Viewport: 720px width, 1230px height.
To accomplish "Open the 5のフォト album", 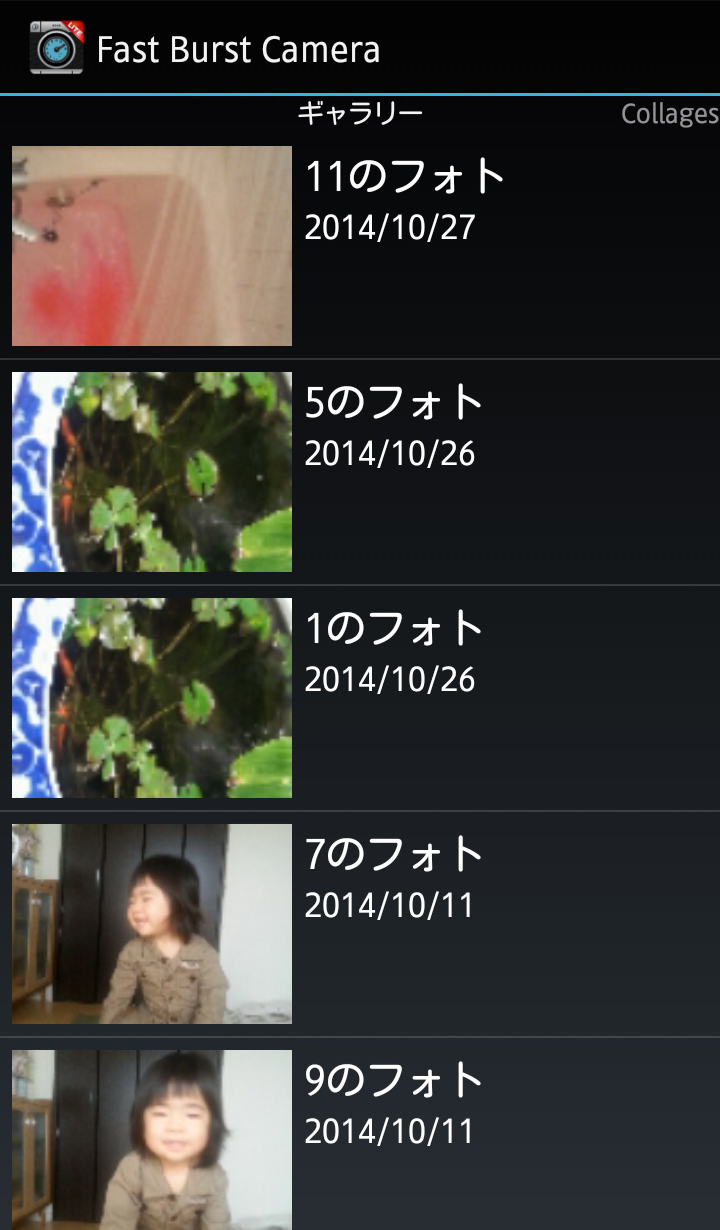I will coord(360,472).
